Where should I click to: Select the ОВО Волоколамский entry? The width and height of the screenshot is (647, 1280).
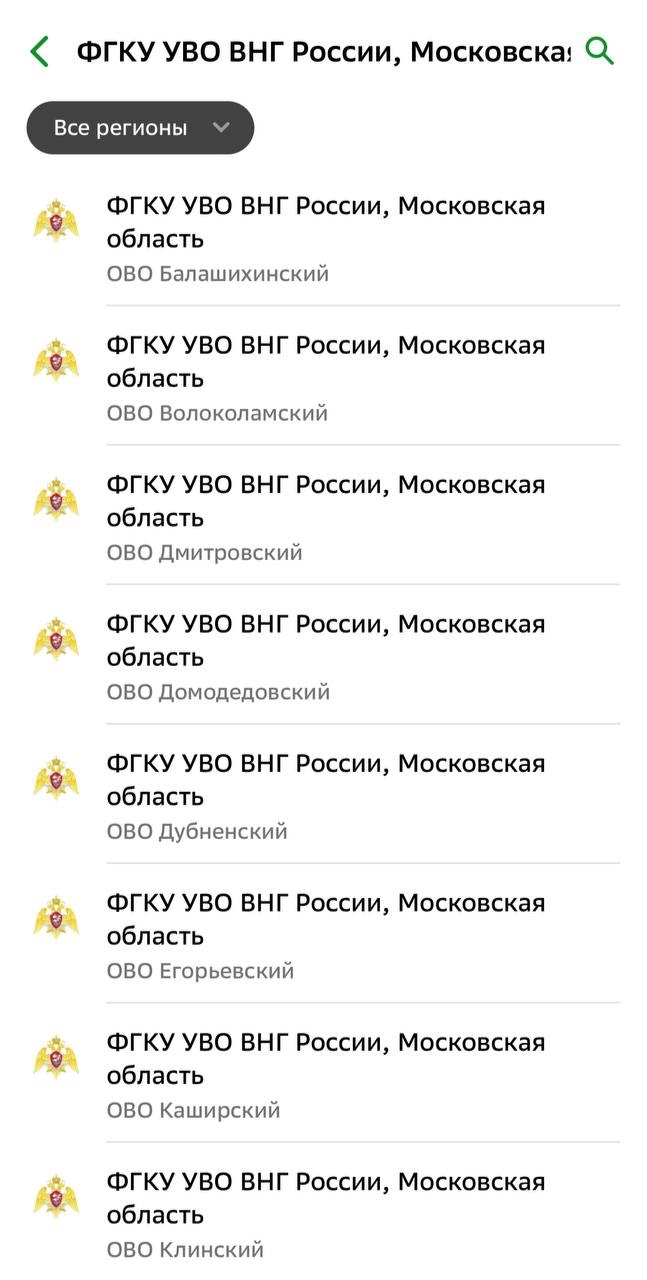pos(325,377)
